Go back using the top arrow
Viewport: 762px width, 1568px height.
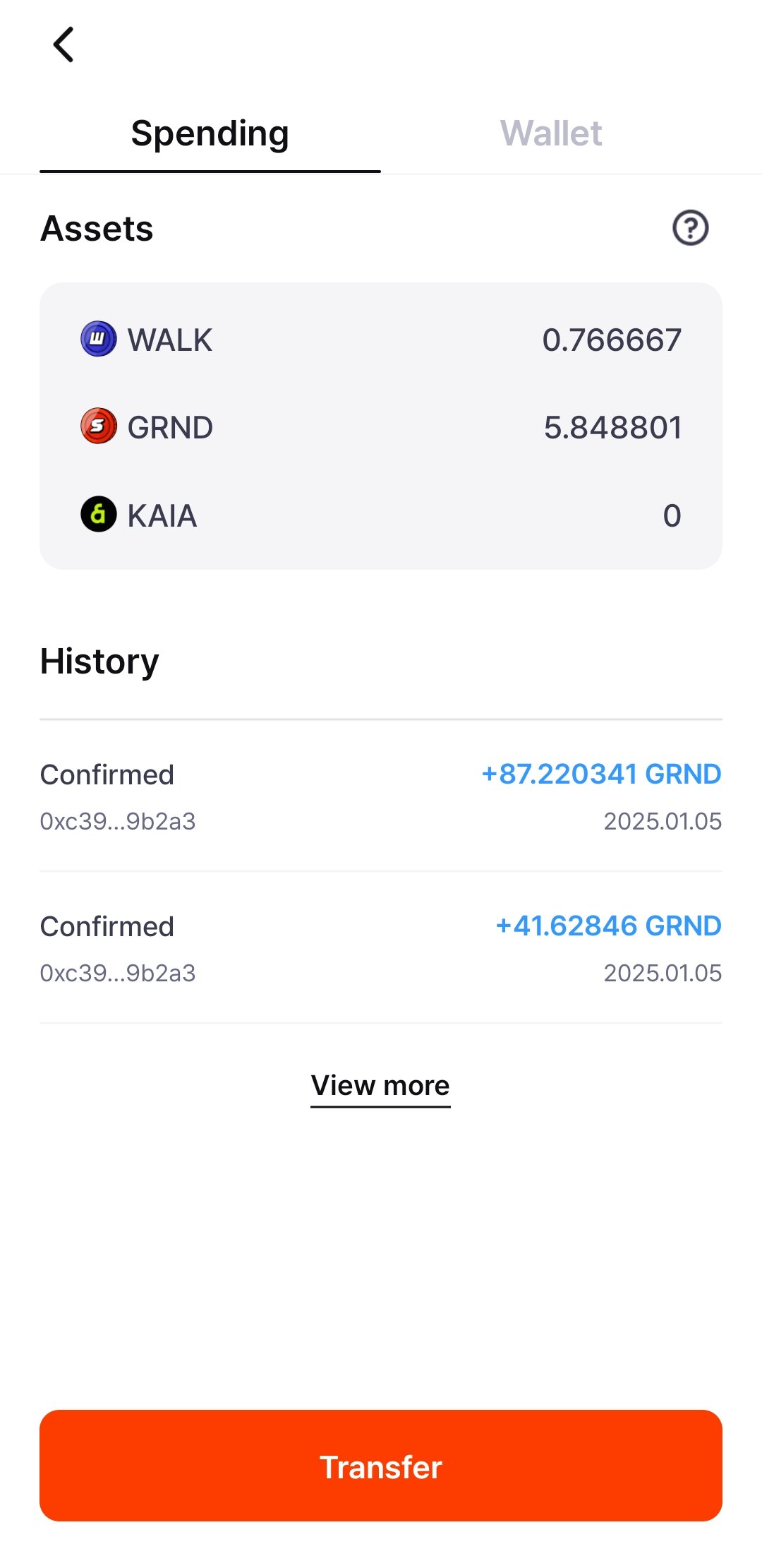click(64, 44)
